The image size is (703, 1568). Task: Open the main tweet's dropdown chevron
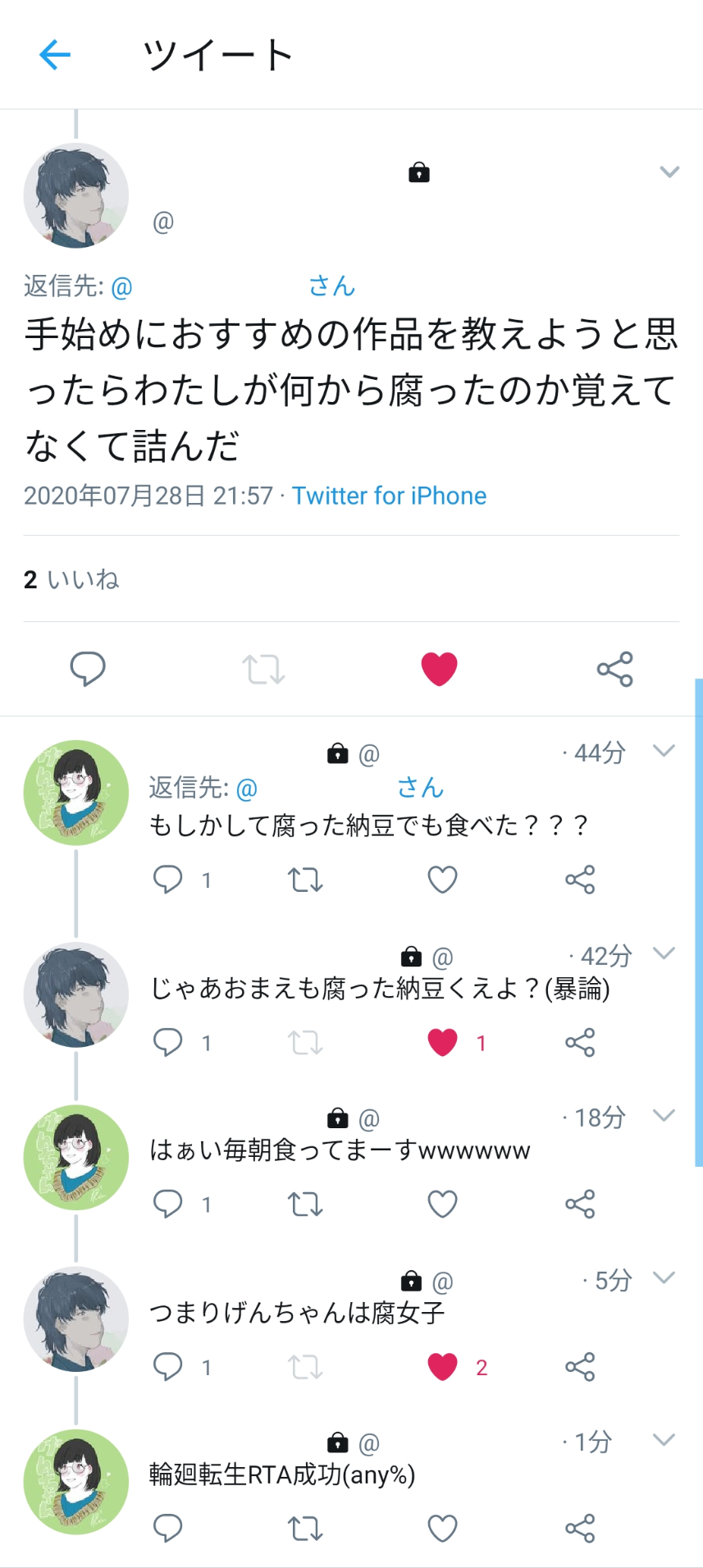pyautogui.click(x=669, y=172)
